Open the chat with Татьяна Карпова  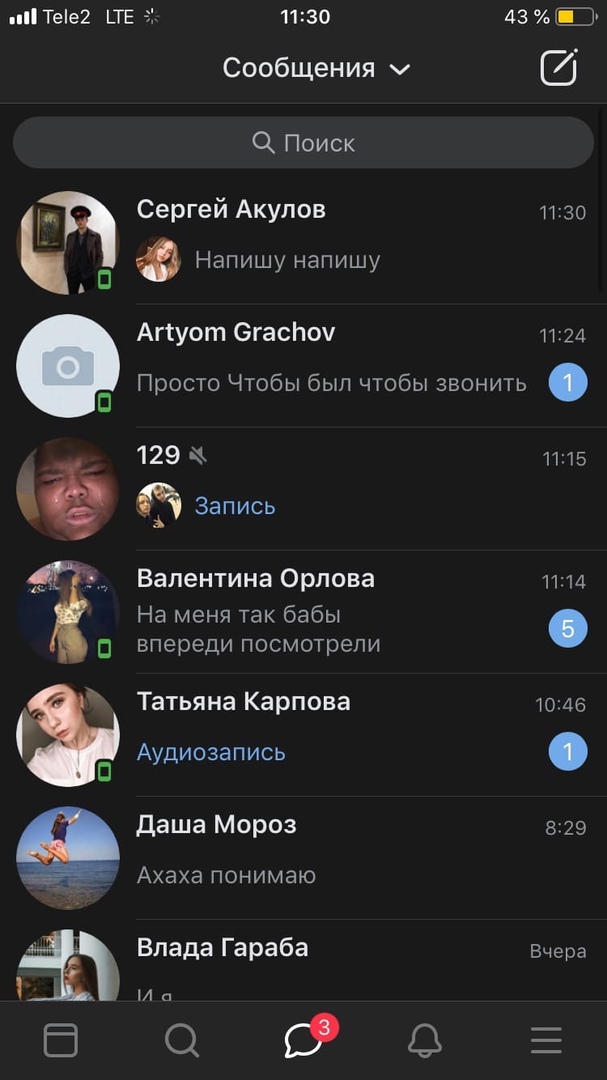(303, 735)
